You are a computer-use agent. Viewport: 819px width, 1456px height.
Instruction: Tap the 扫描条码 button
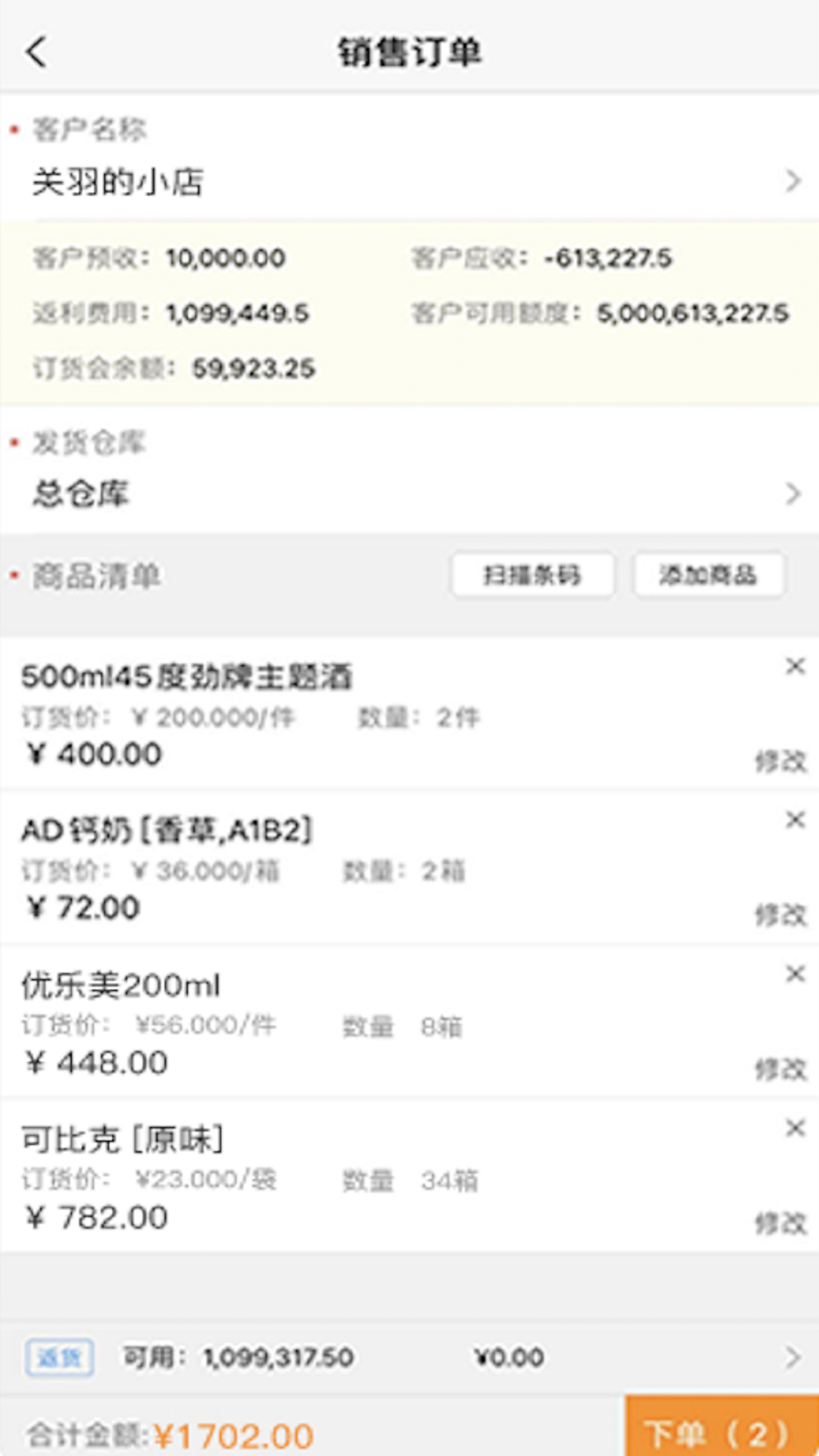(532, 576)
